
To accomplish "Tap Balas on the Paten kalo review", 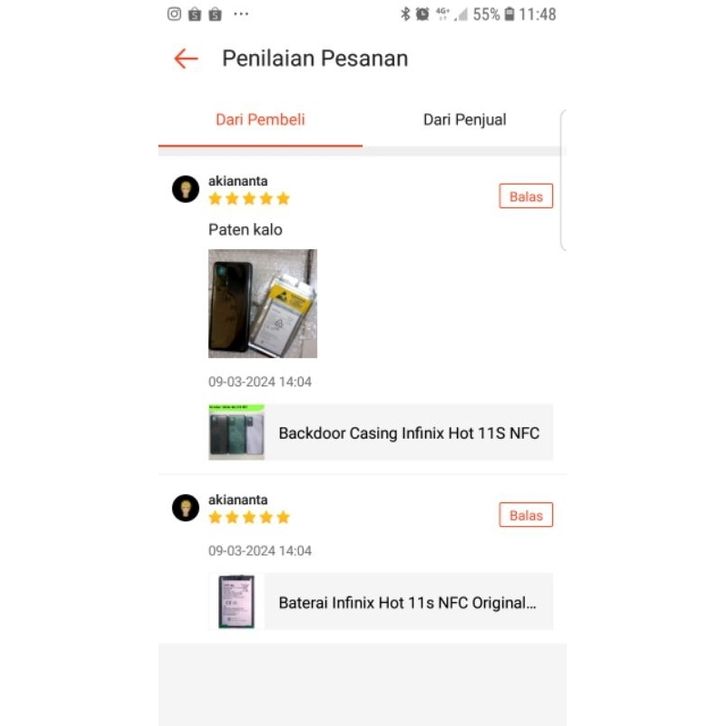I will 525,197.
